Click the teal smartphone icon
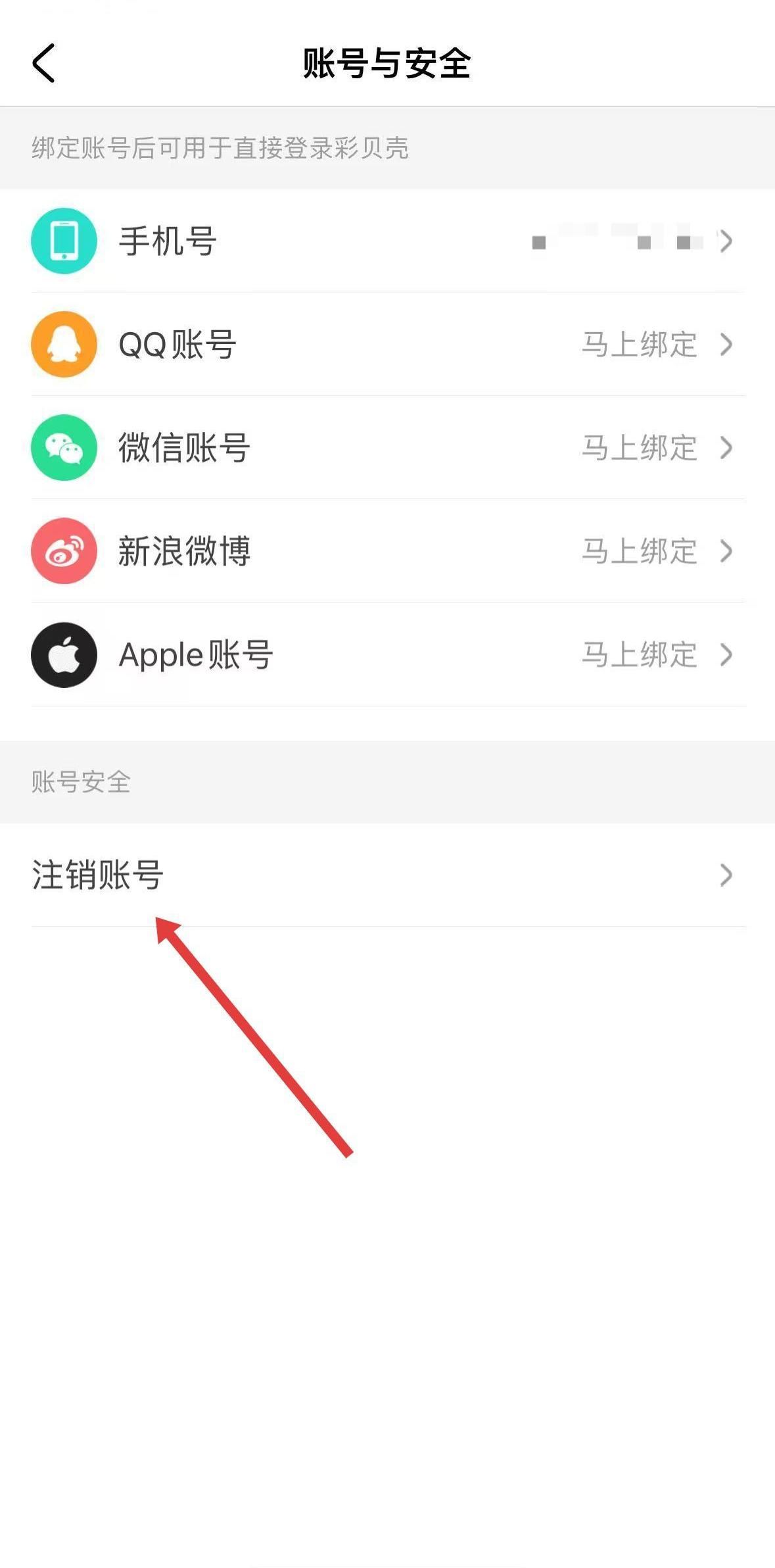The image size is (775, 1568). coord(64,240)
